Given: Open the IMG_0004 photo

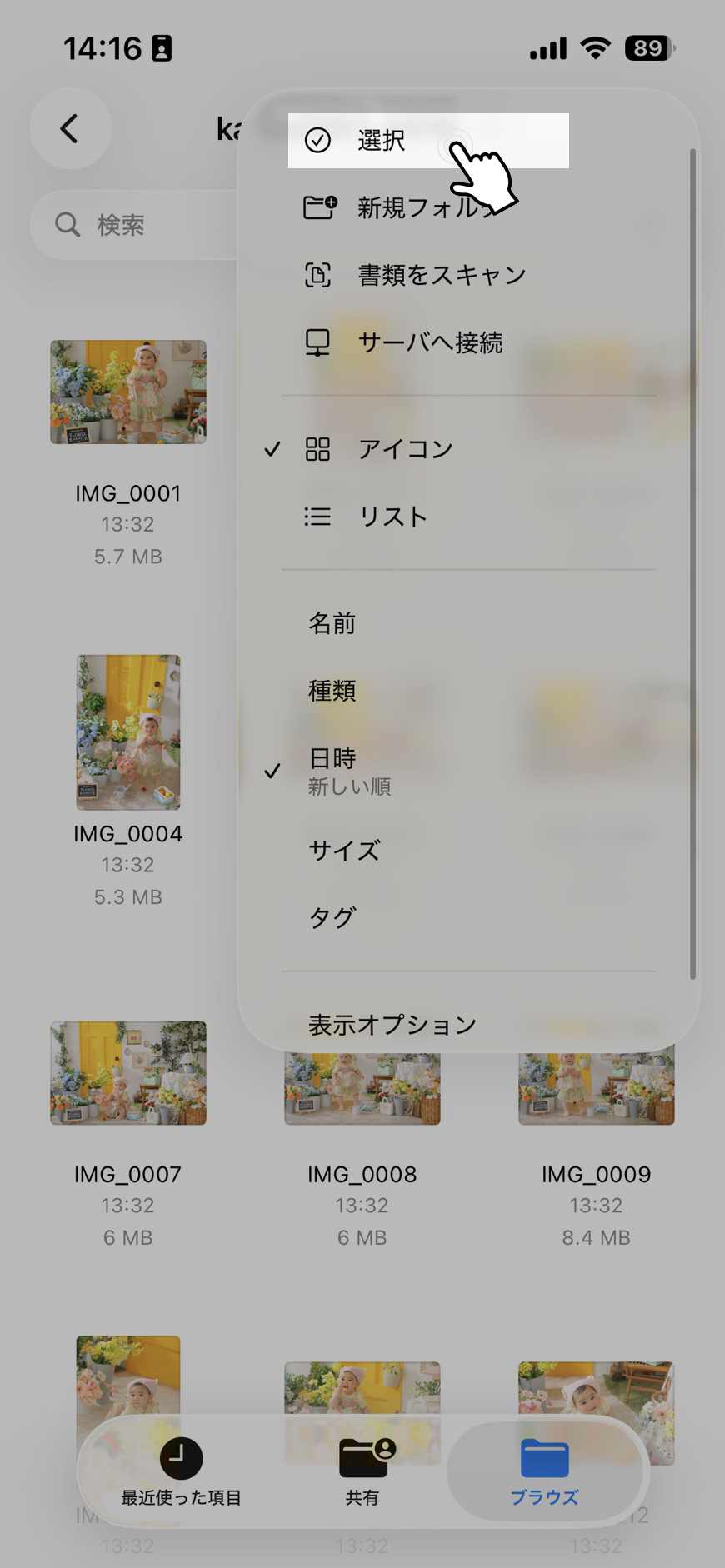Looking at the screenshot, I should click(128, 732).
